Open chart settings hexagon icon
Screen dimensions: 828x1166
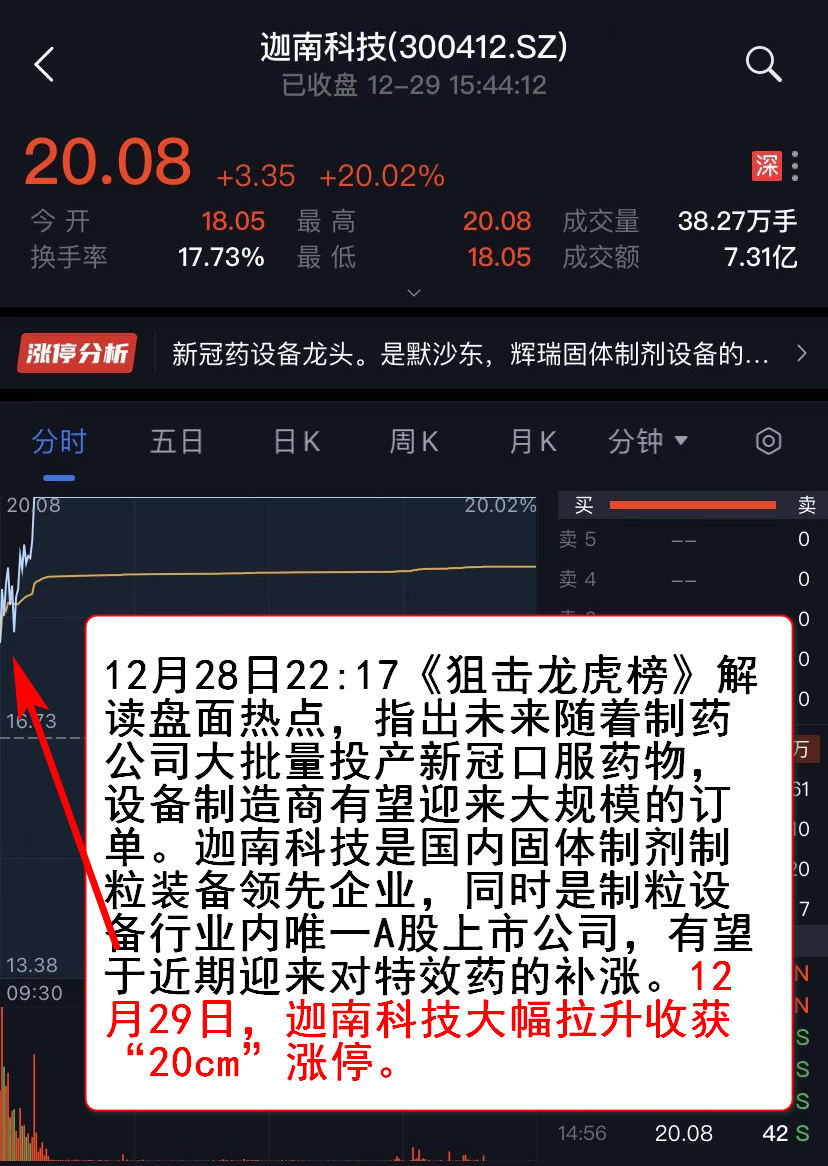768,441
